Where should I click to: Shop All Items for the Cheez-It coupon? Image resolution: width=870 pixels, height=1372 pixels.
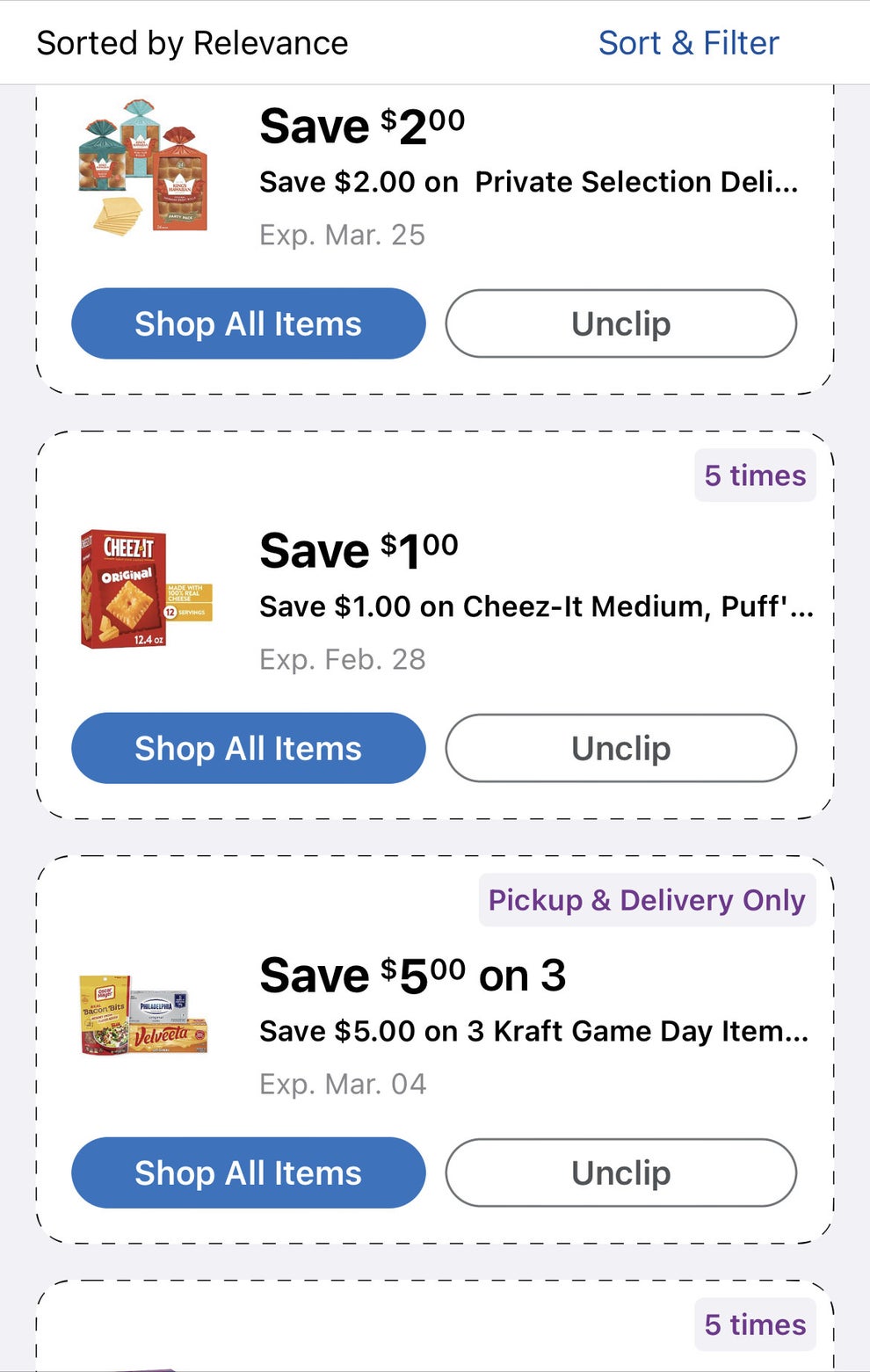[248, 748]
